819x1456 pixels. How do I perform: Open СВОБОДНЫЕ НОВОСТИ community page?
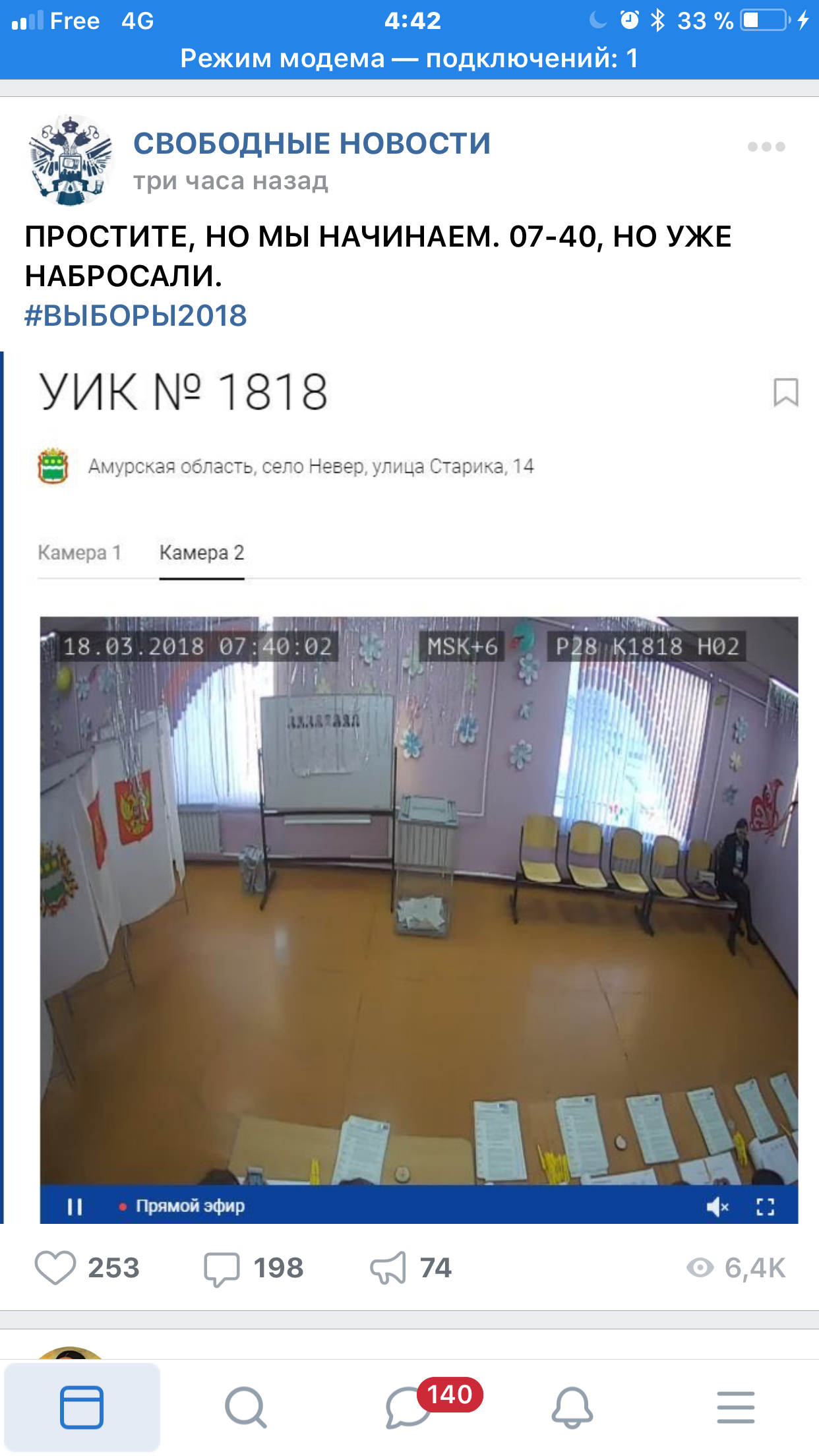pyautogui.click(x=312, y=144)
